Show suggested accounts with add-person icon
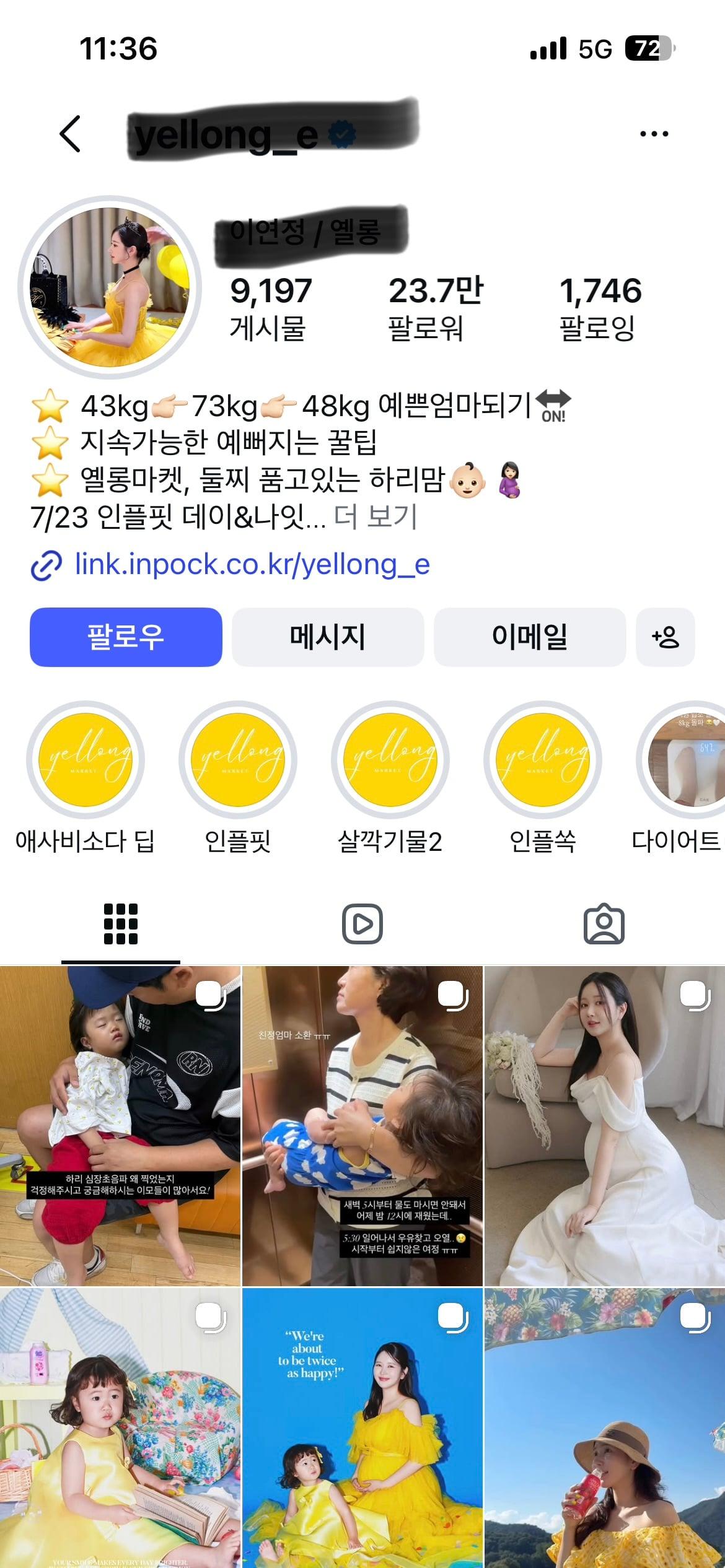This screenshot has height=1568, width=725. pyautogui.click(x=665, y=637)
